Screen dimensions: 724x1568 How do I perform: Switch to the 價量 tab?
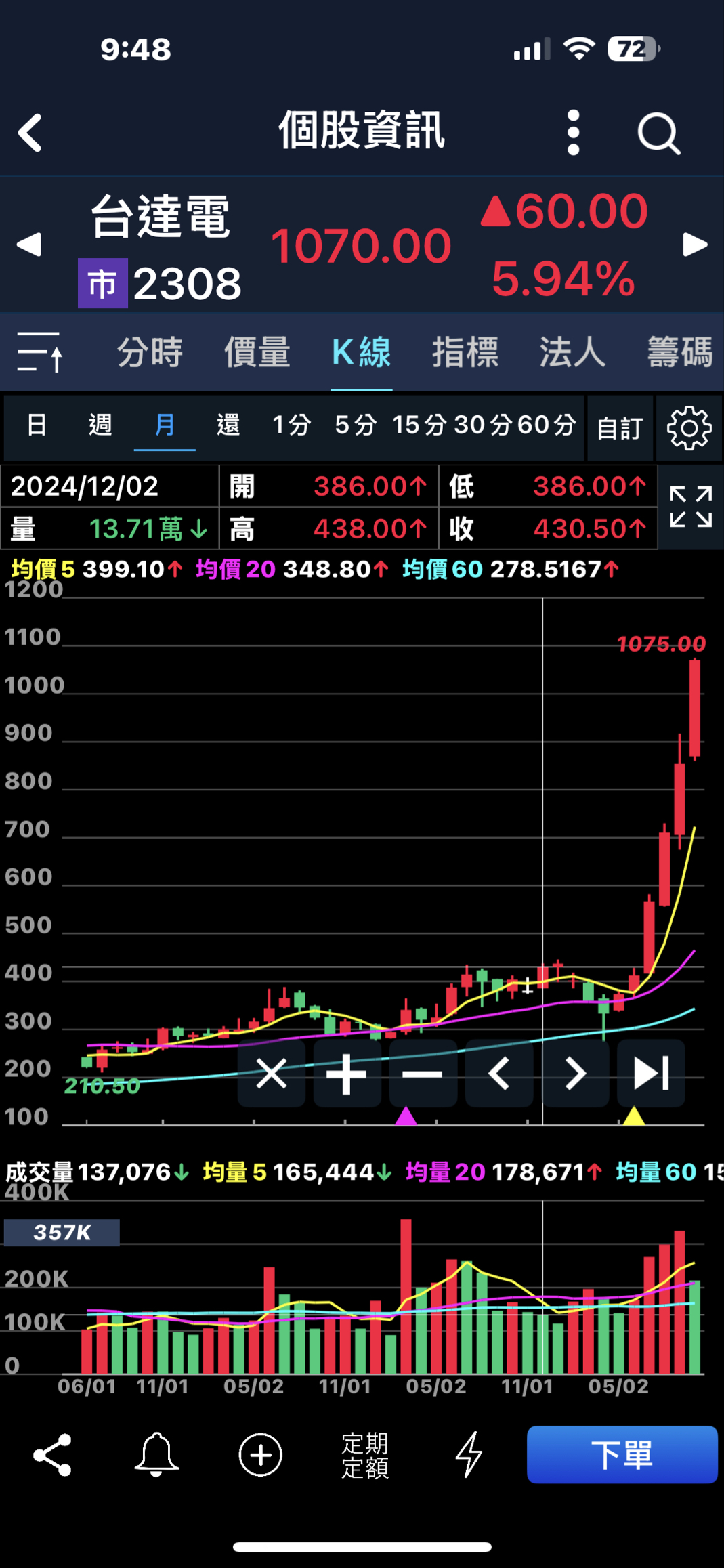point(257,352)
